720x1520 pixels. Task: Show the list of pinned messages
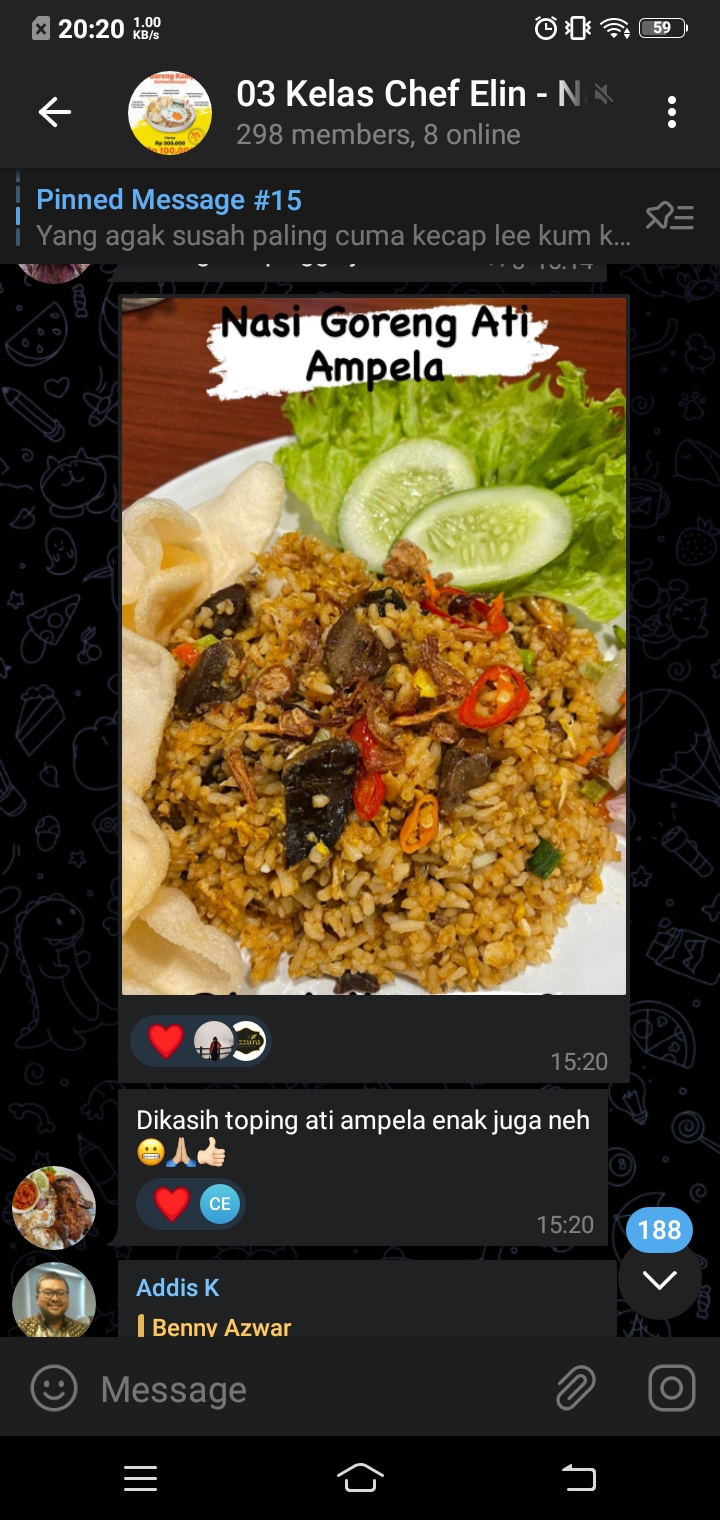669,216
